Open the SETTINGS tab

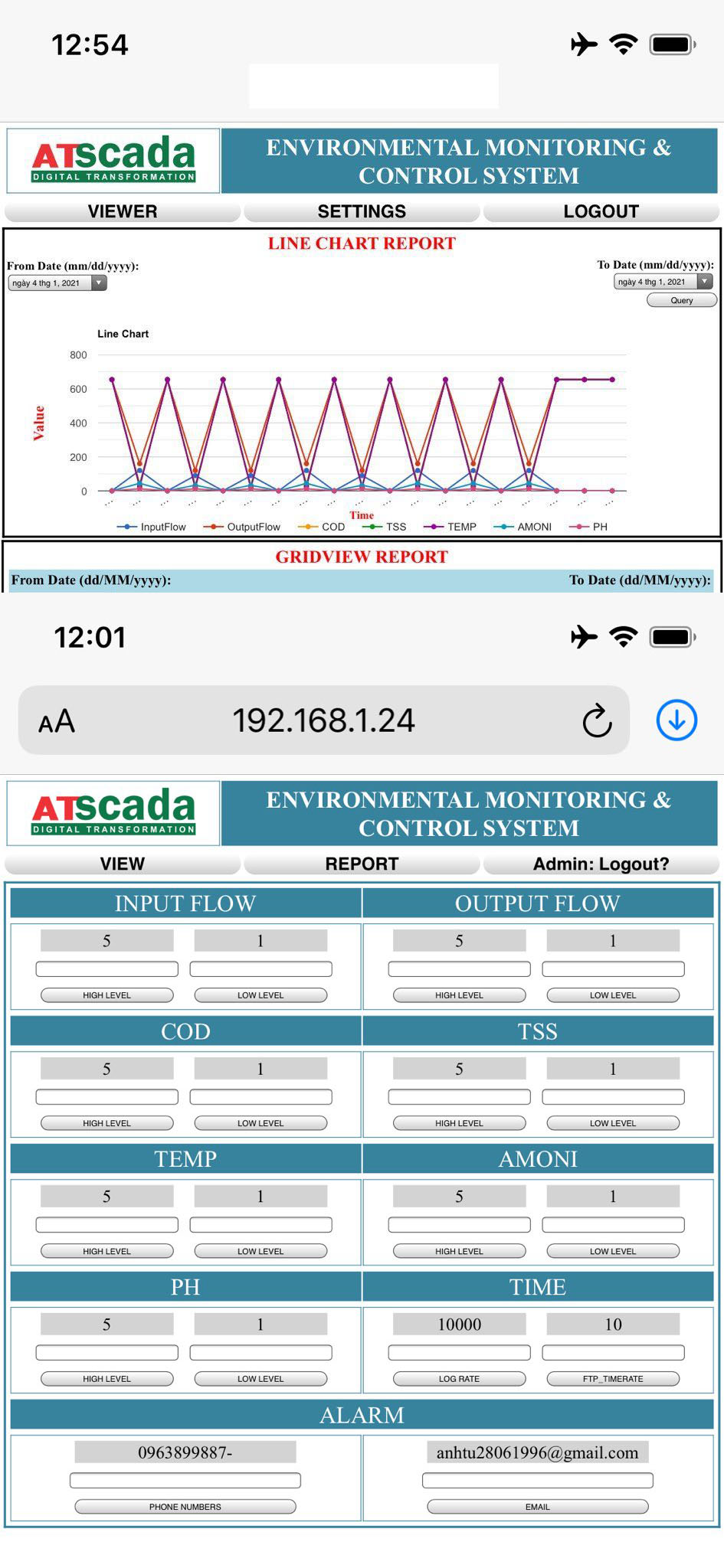point(362,211)
